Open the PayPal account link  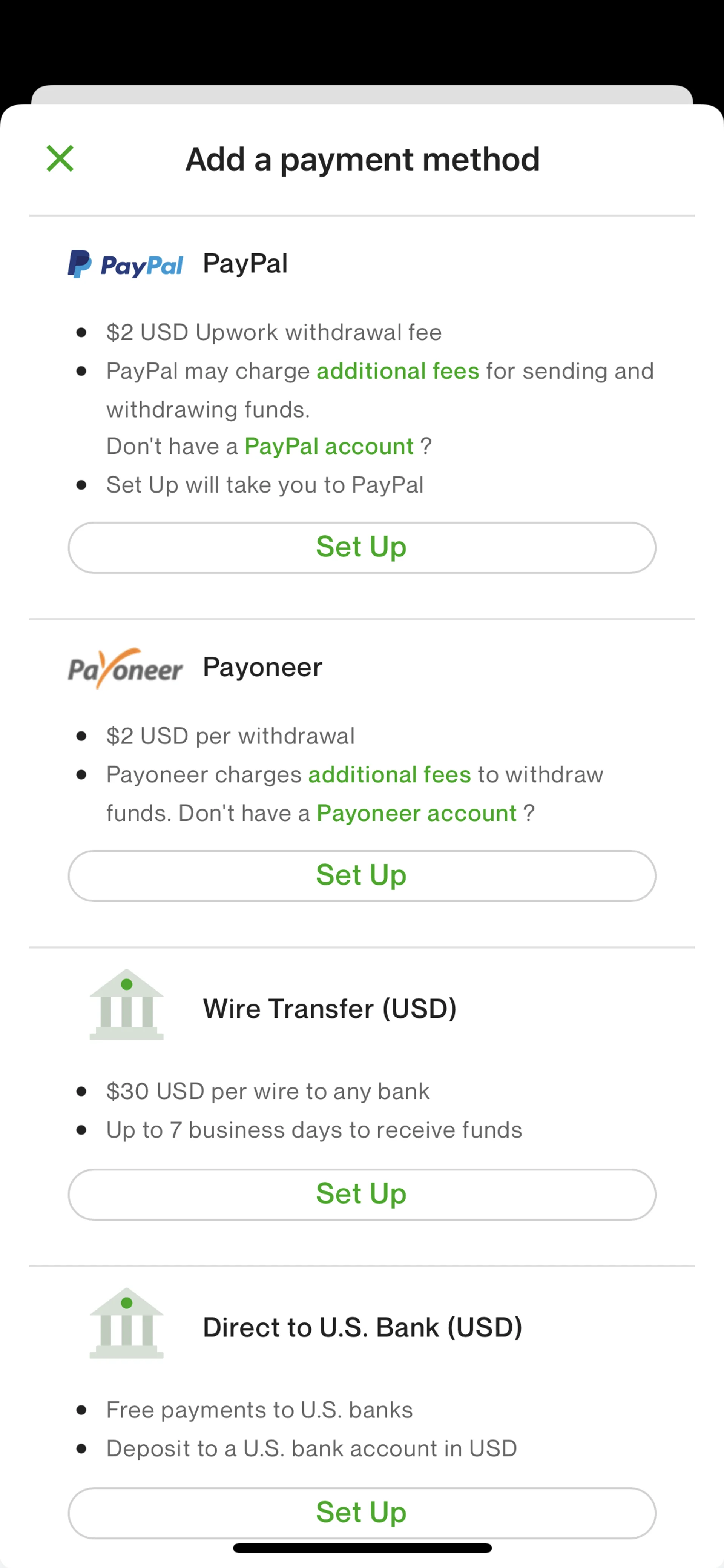coord(329,447)
